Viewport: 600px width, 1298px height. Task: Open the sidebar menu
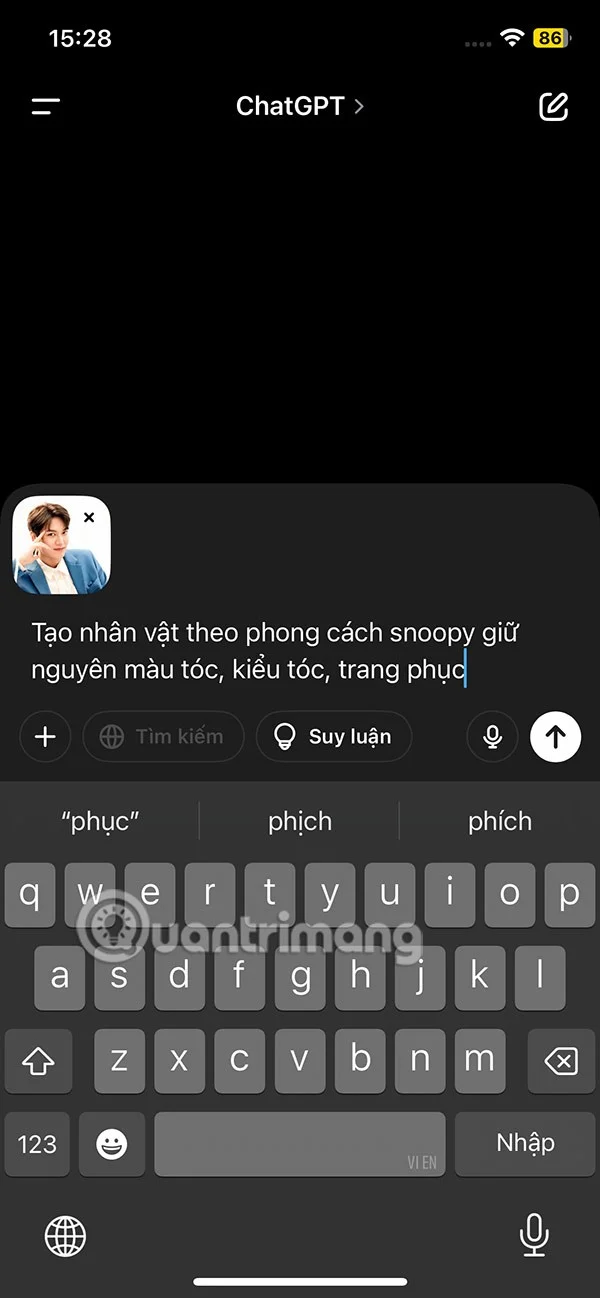point(46,107)
